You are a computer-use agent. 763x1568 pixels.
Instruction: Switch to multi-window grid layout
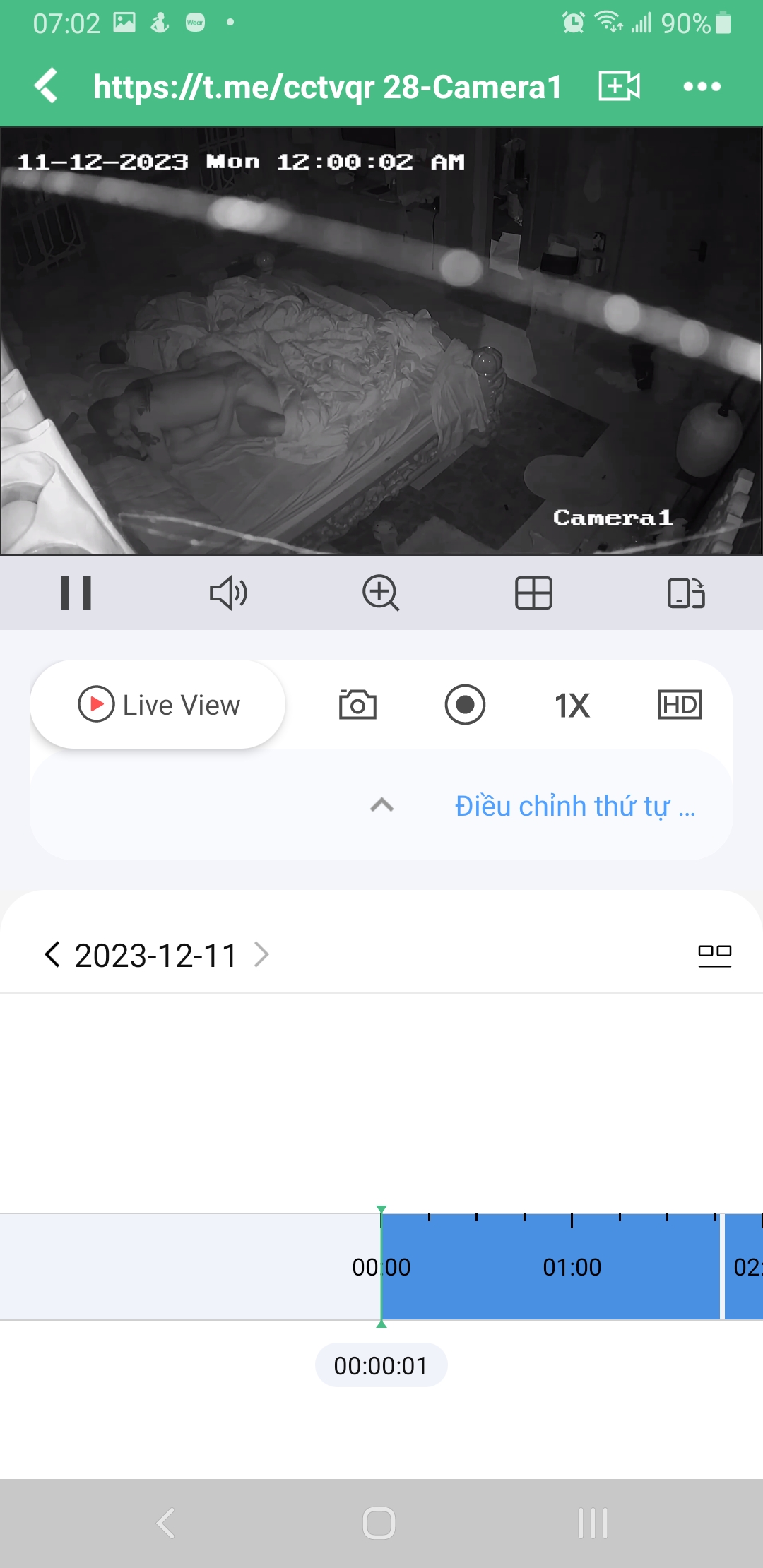(x=533, y=593)
